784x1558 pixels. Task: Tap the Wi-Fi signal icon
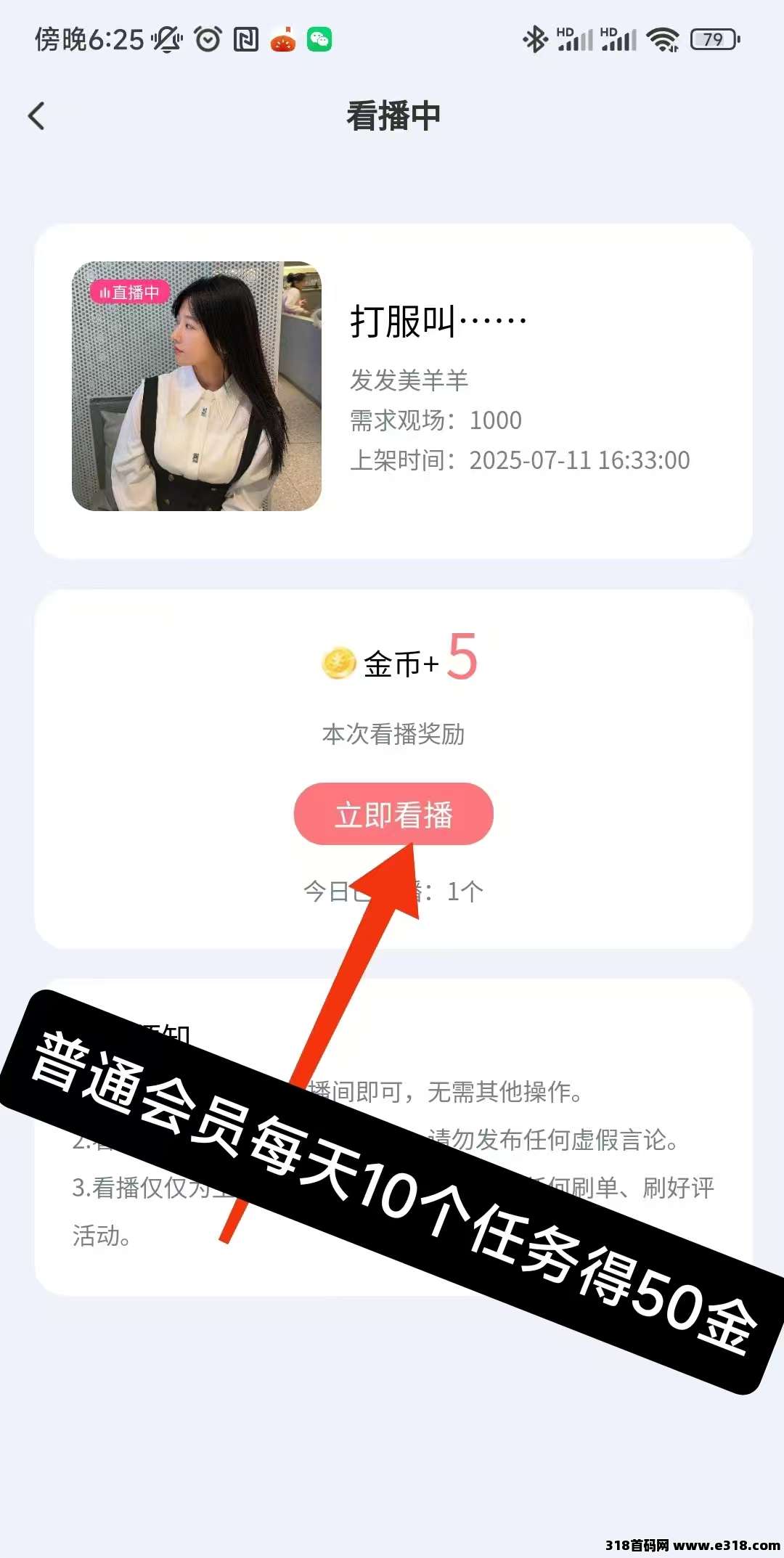[664, 40]
